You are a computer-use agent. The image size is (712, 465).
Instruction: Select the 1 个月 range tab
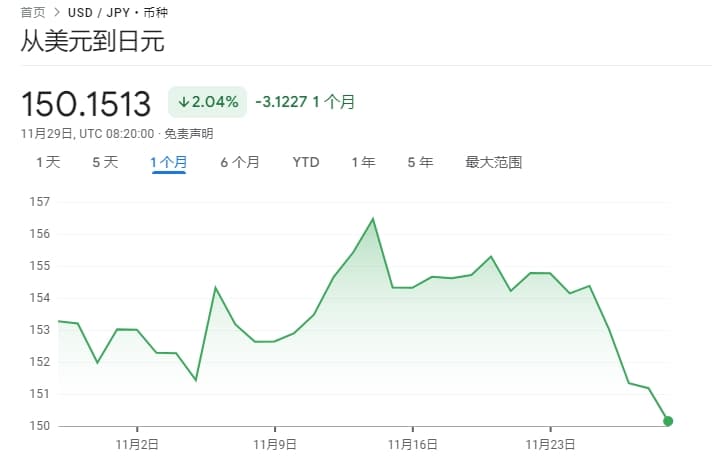tap(168, 162)
